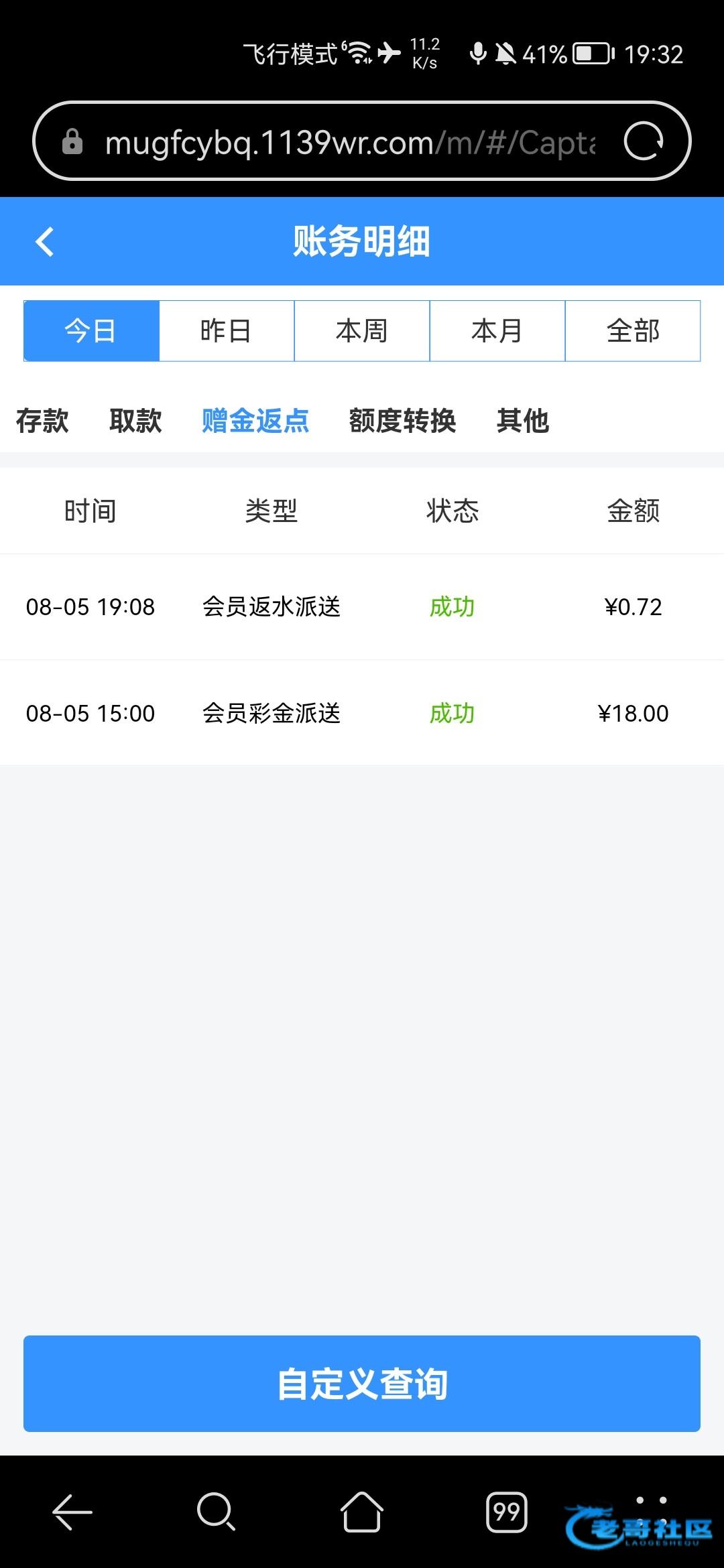Open the 额度转换 category
Viewport: 724px width, 1568px height.
(x=402, y=421)
